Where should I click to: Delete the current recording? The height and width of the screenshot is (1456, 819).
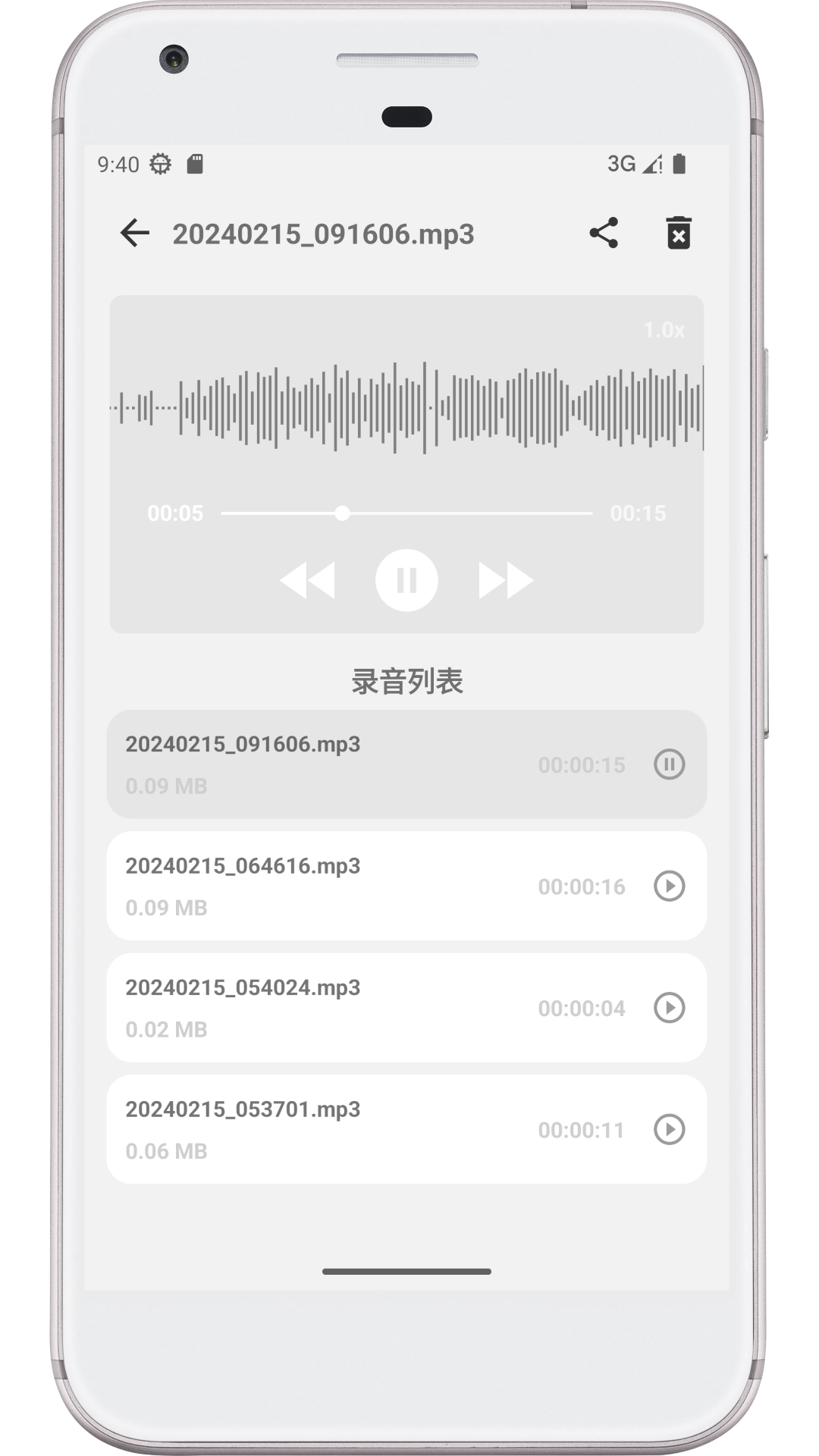pyautogui.click(x=679, y=233)
